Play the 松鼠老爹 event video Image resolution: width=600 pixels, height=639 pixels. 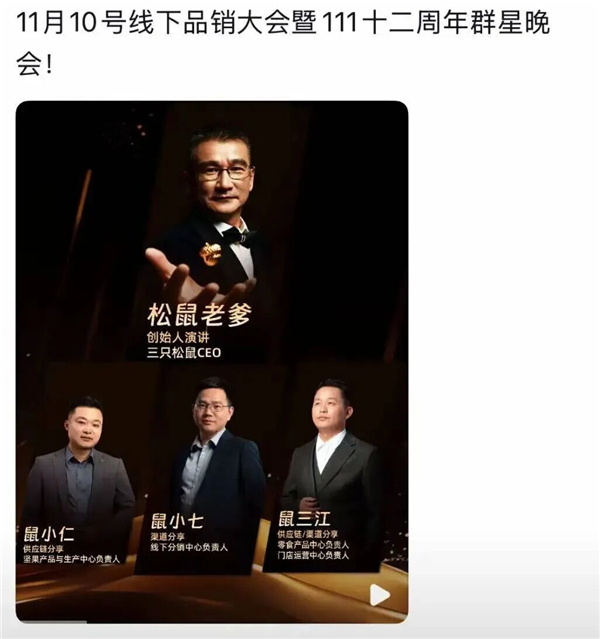point(380,595)
